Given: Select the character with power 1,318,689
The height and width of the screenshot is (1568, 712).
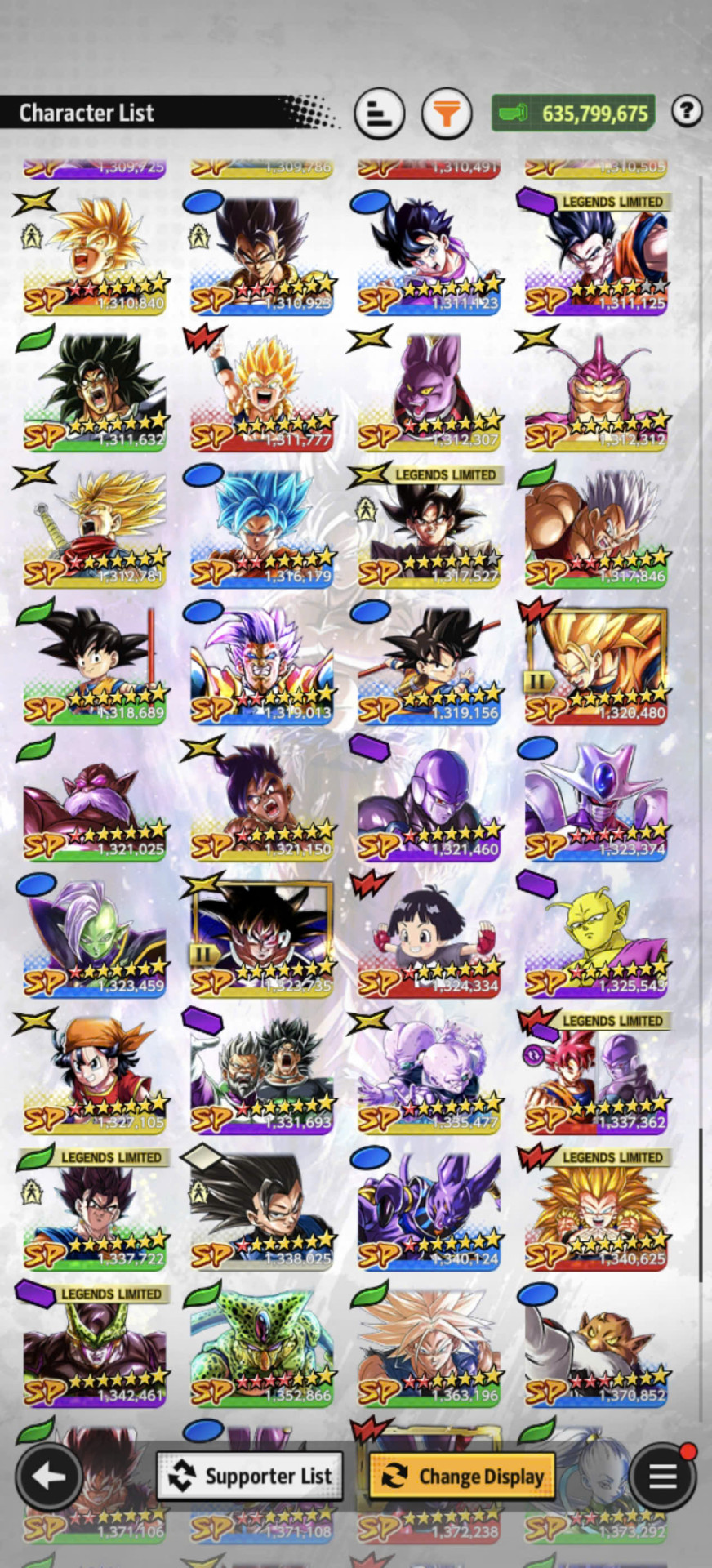Looking at the screenshot, I should click(95, 663).
